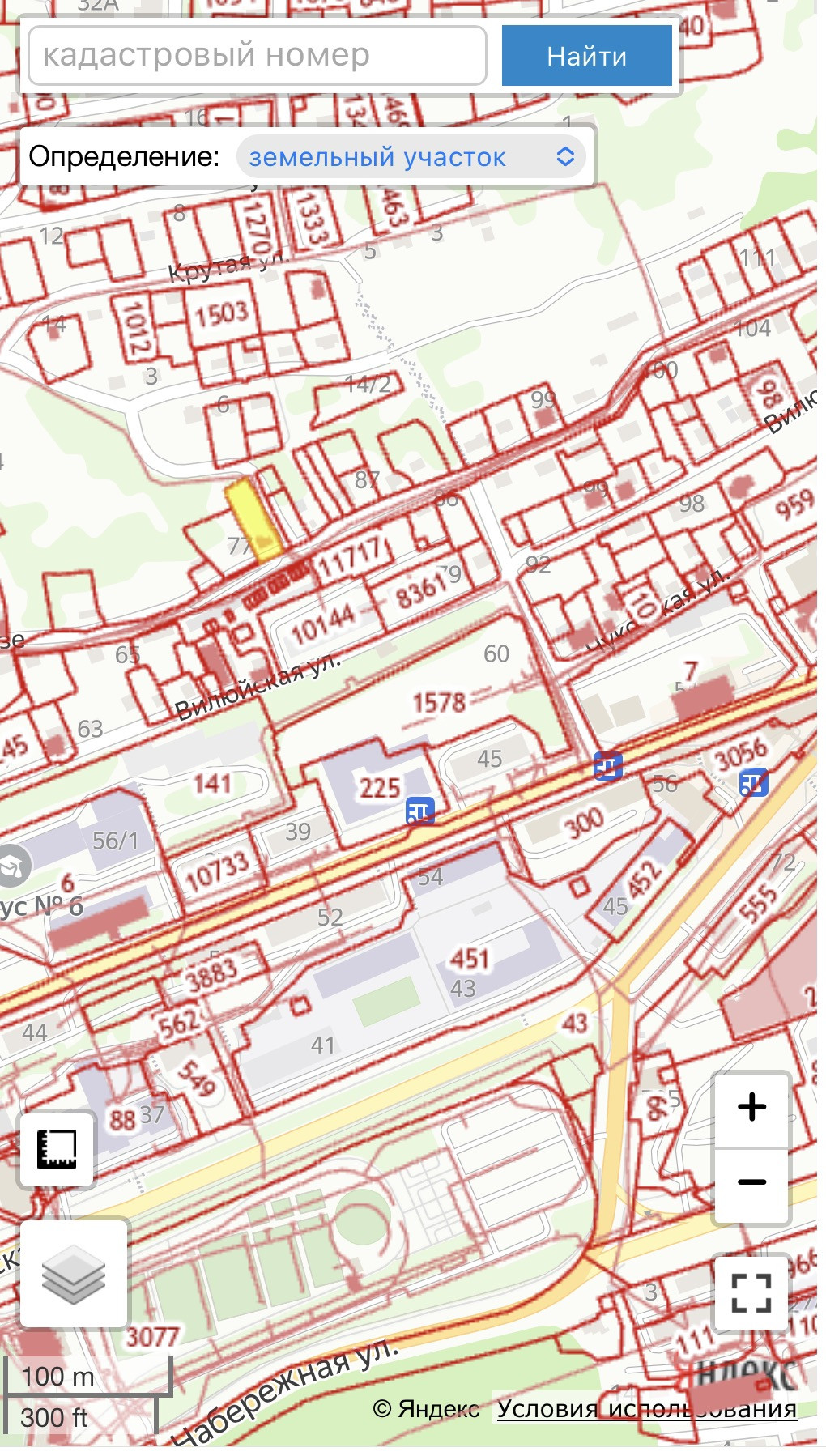The image size is (826, 1456).
Task: Open the ruler measurement tool
Action: (57, 1150)
